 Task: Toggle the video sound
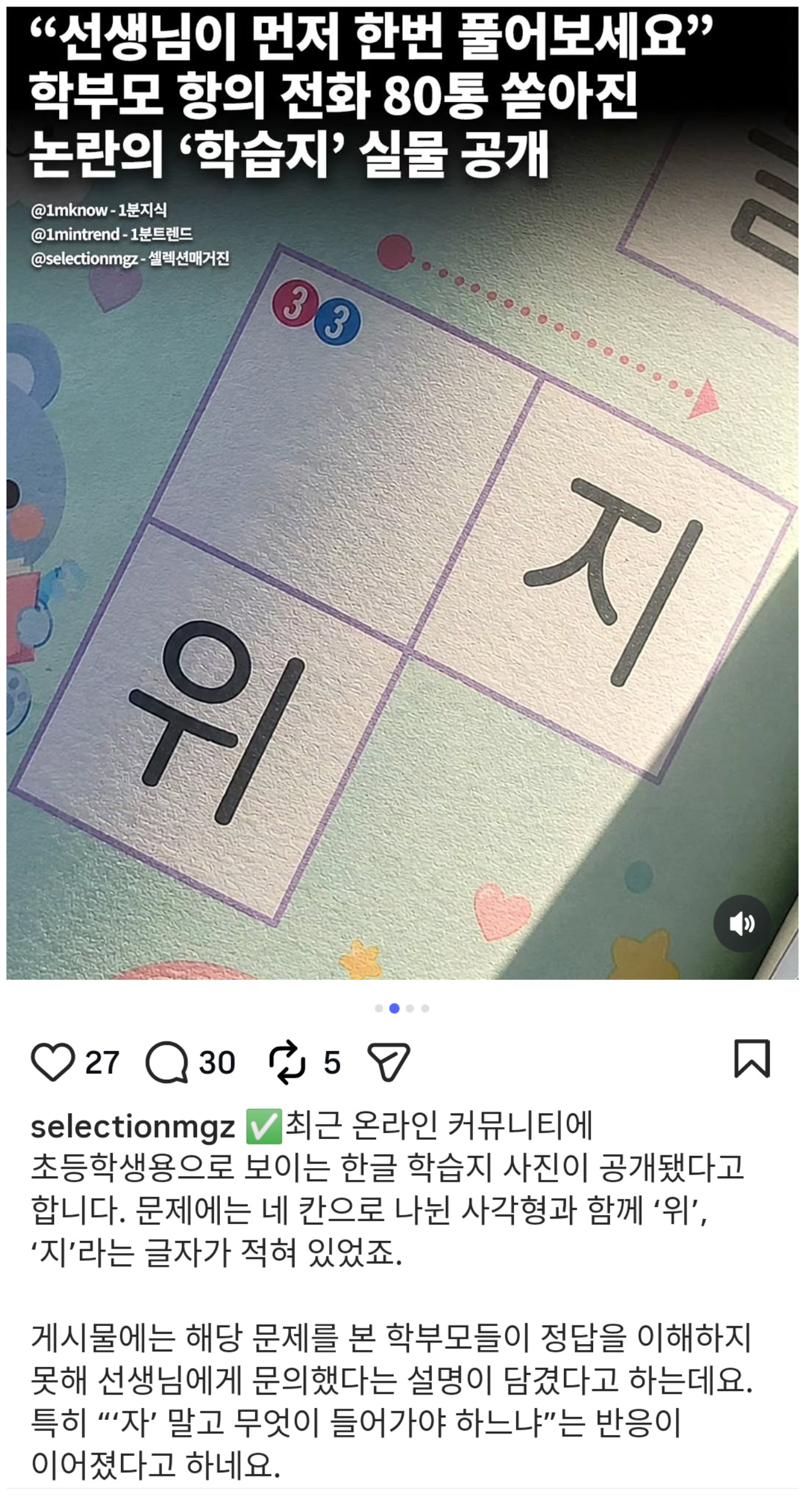coord(742,924)
